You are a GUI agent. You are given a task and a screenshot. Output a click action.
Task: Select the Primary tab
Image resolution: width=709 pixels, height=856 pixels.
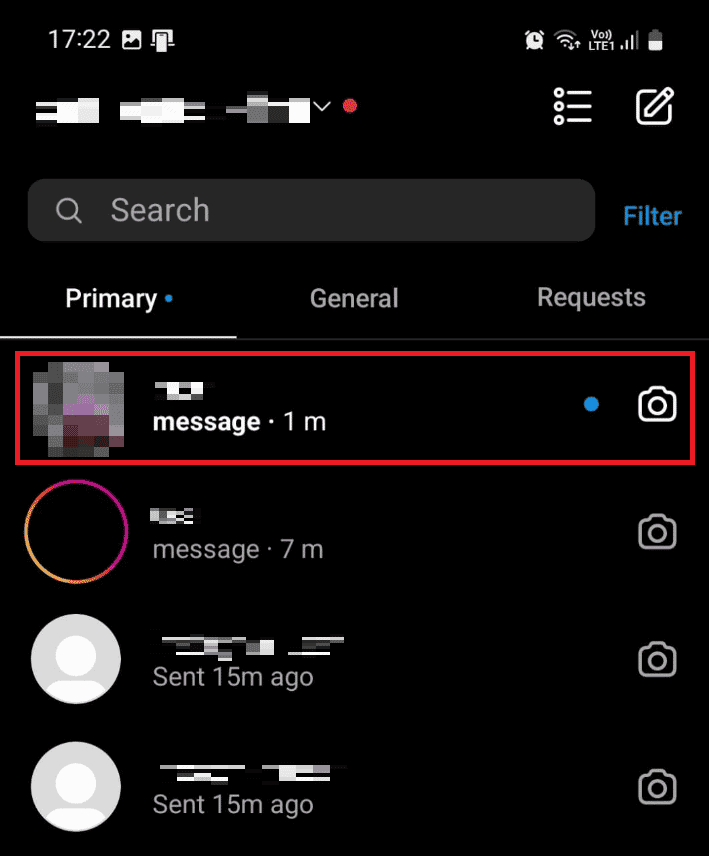click(x=111, y=298)
